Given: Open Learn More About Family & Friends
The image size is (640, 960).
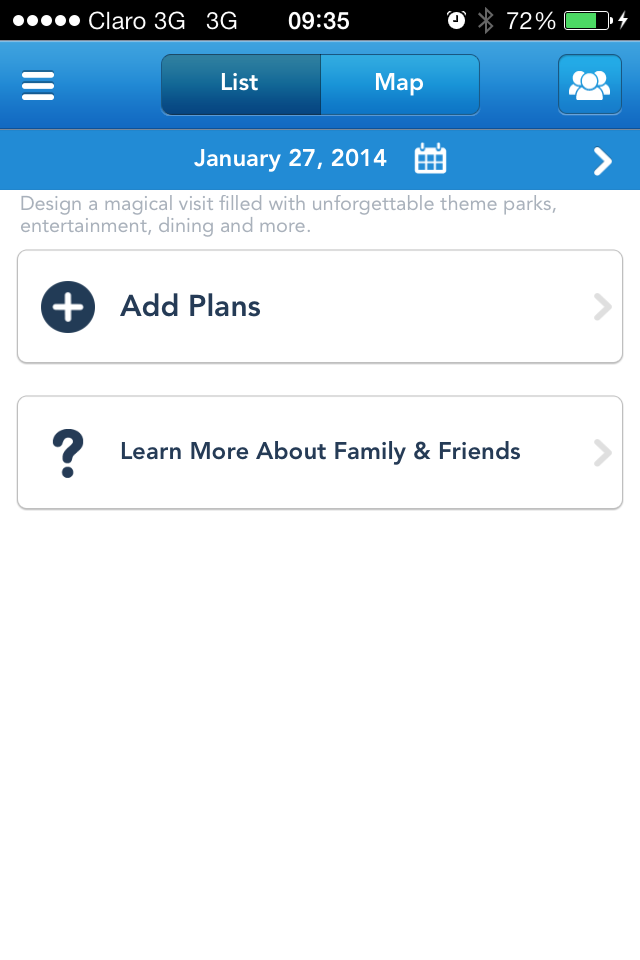Looking at the screenshot, I should (320, 452).
